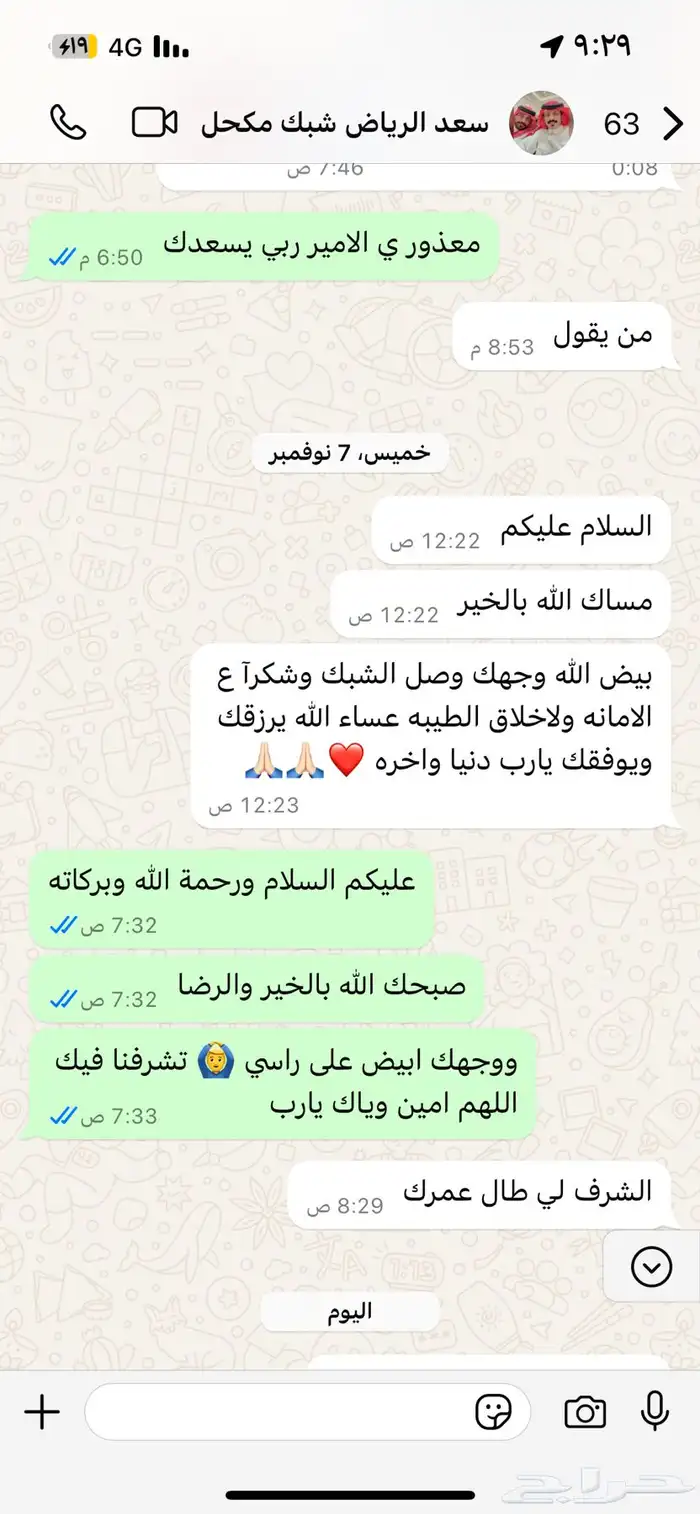Jump to the latest messages with the down arrow
This screenshot has height=1514, width=700.
652,1267
